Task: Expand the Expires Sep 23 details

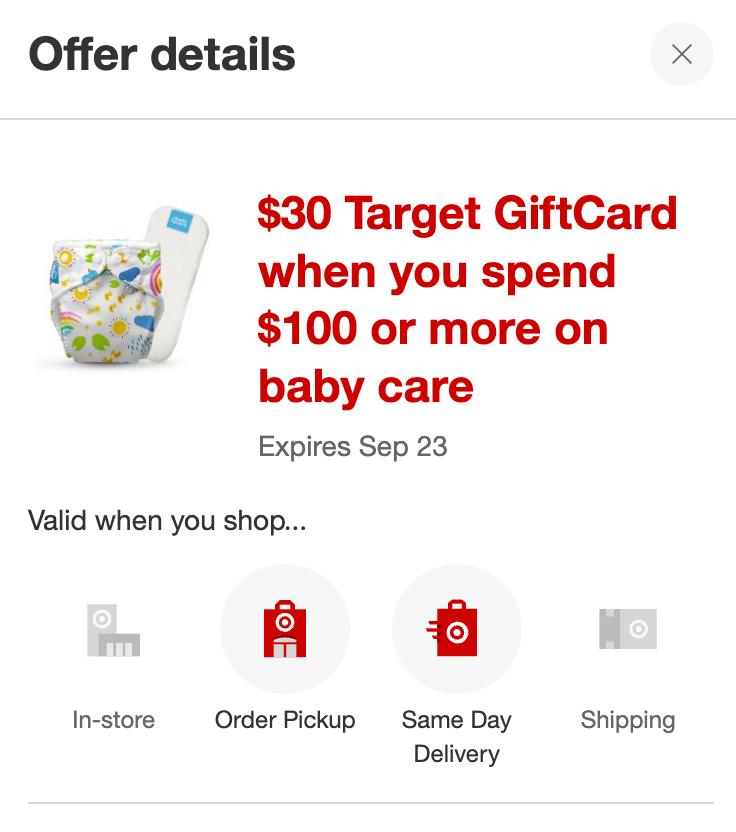Action: click(352, 447)
